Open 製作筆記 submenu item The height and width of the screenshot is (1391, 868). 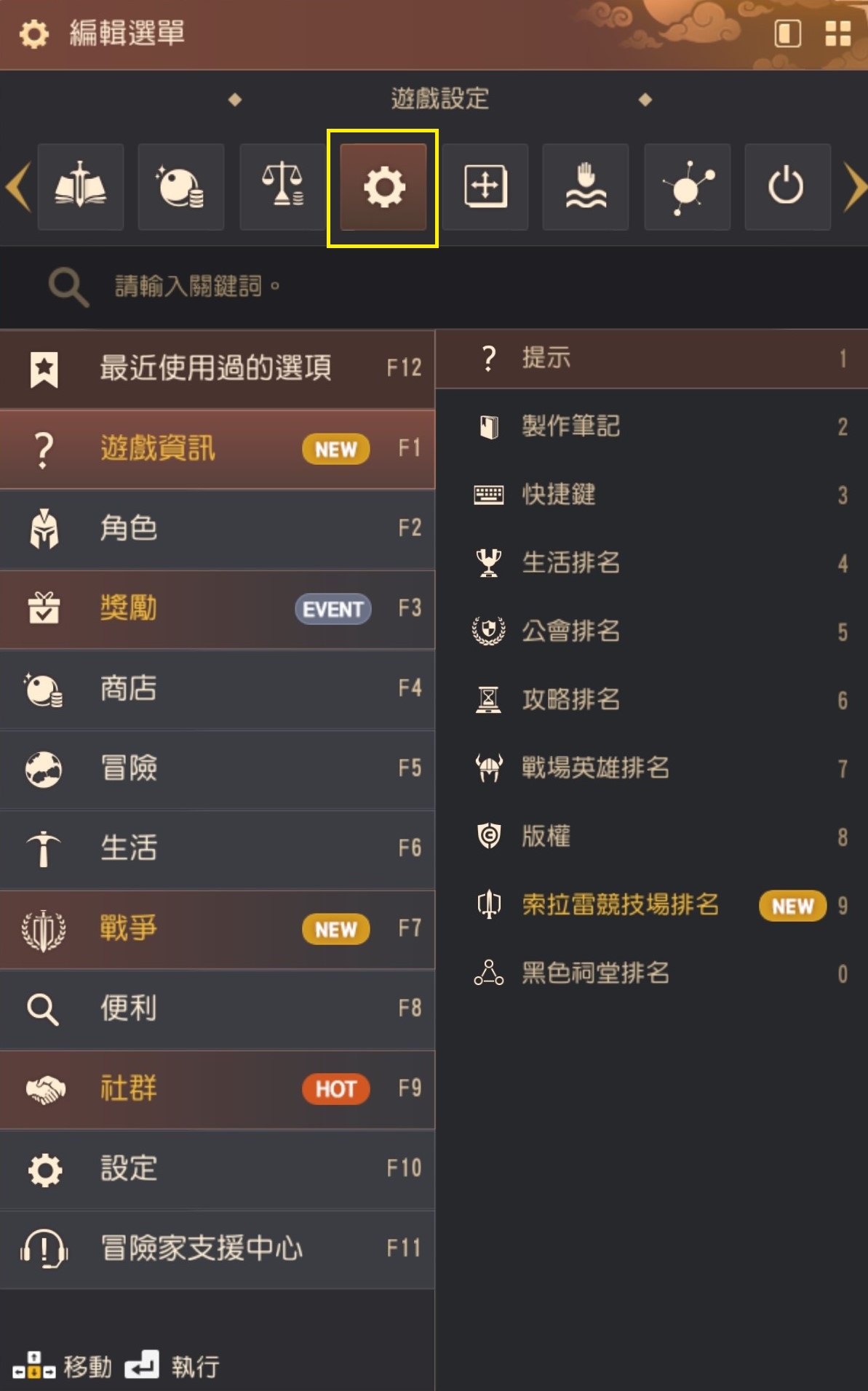tap(652, 426)
